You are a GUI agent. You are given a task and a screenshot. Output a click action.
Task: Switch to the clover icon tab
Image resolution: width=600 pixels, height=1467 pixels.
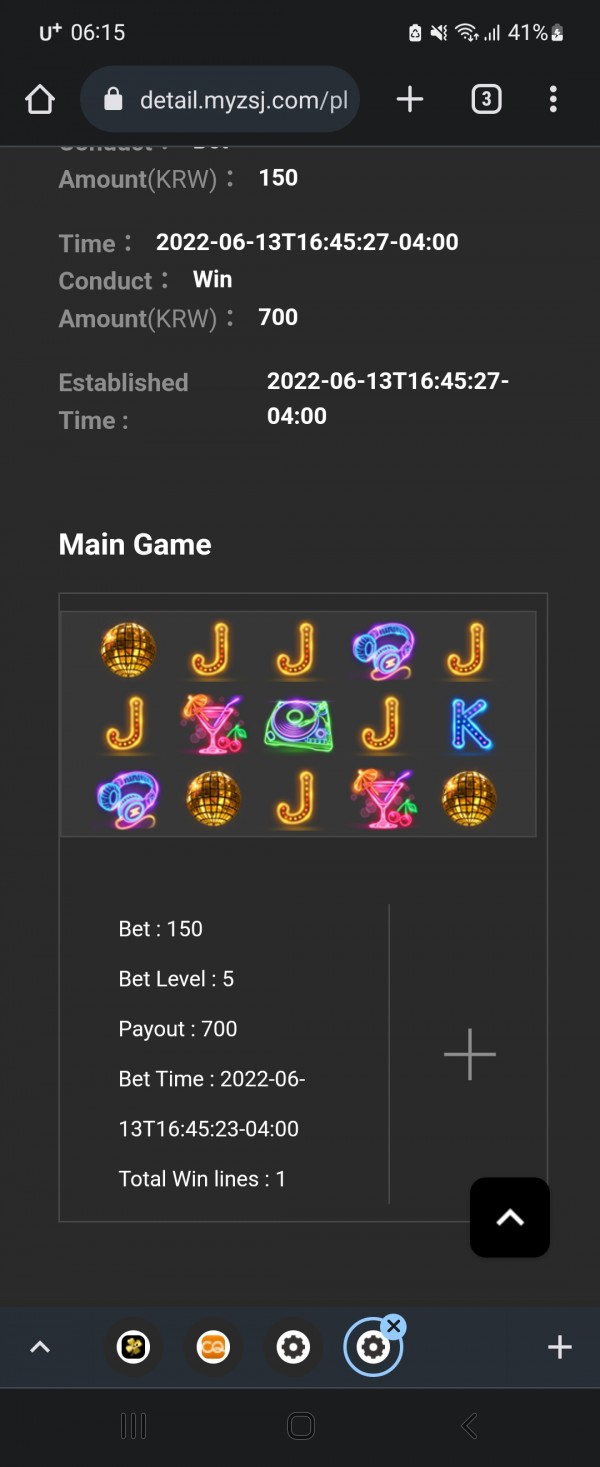point(133,1347)
